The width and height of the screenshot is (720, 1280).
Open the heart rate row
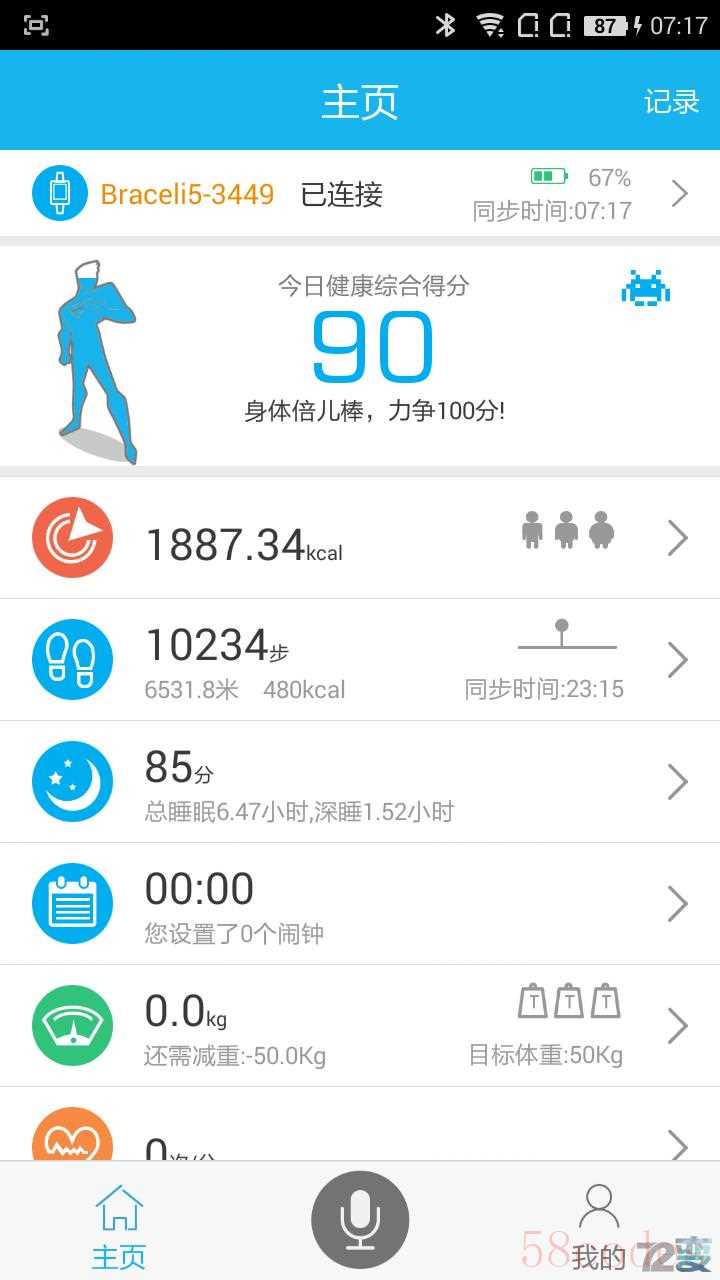360,1138
